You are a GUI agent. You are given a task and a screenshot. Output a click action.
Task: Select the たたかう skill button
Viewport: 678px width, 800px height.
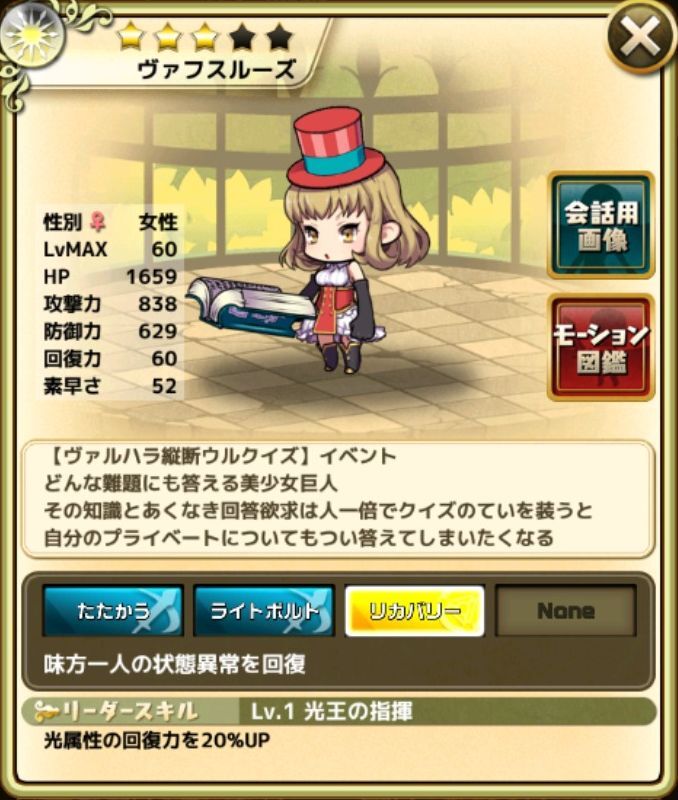point(113,611)
